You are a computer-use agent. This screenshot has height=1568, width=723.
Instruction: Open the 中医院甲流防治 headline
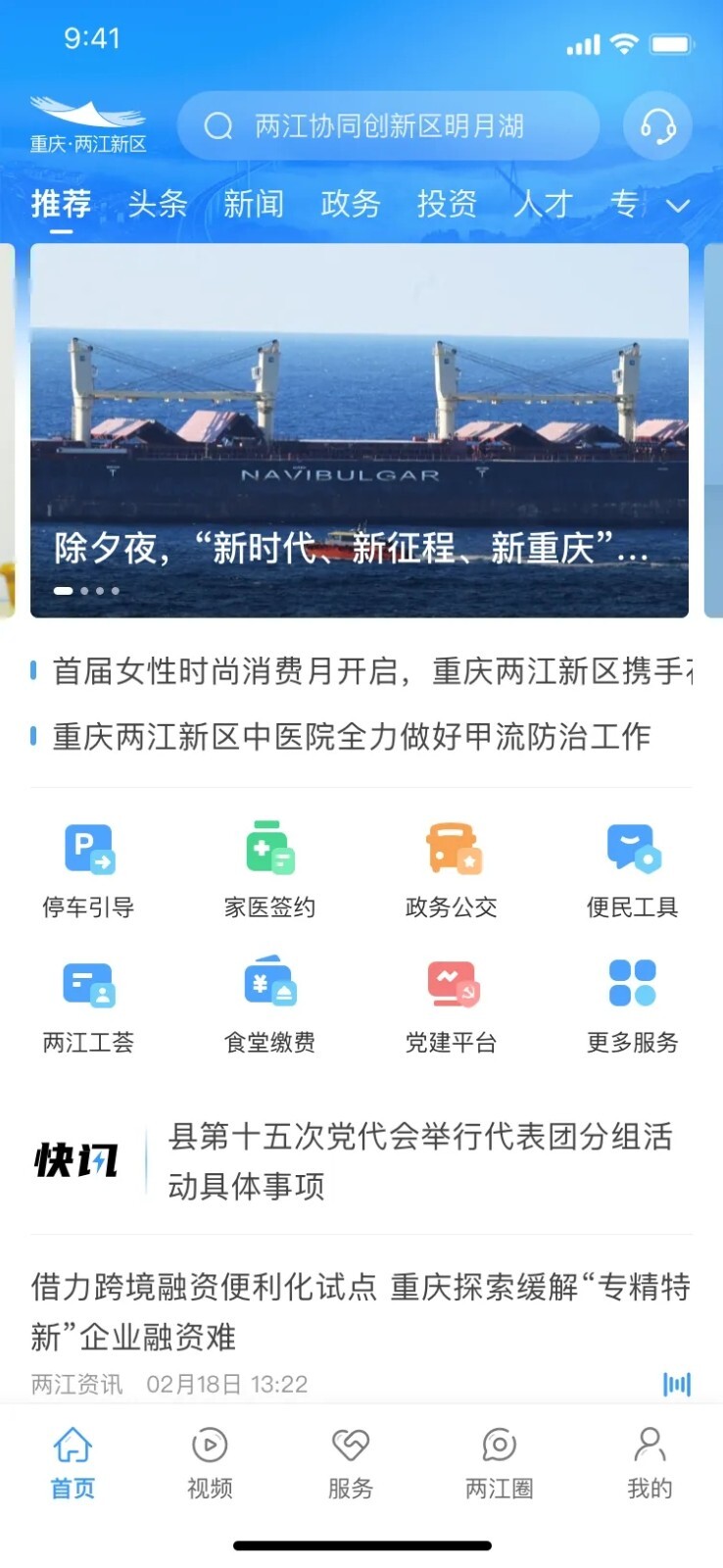click(351, 736)
